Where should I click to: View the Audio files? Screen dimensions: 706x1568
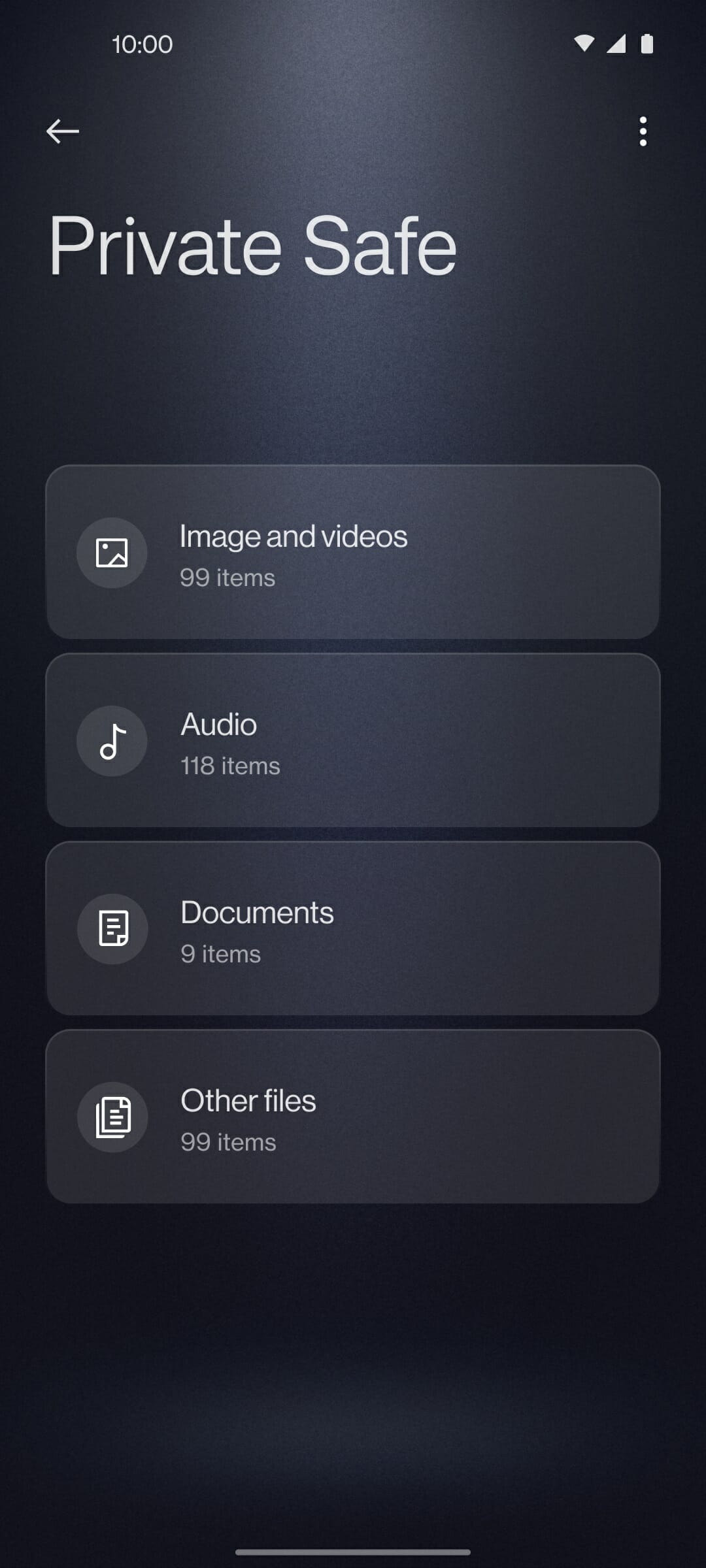(353, 740)
